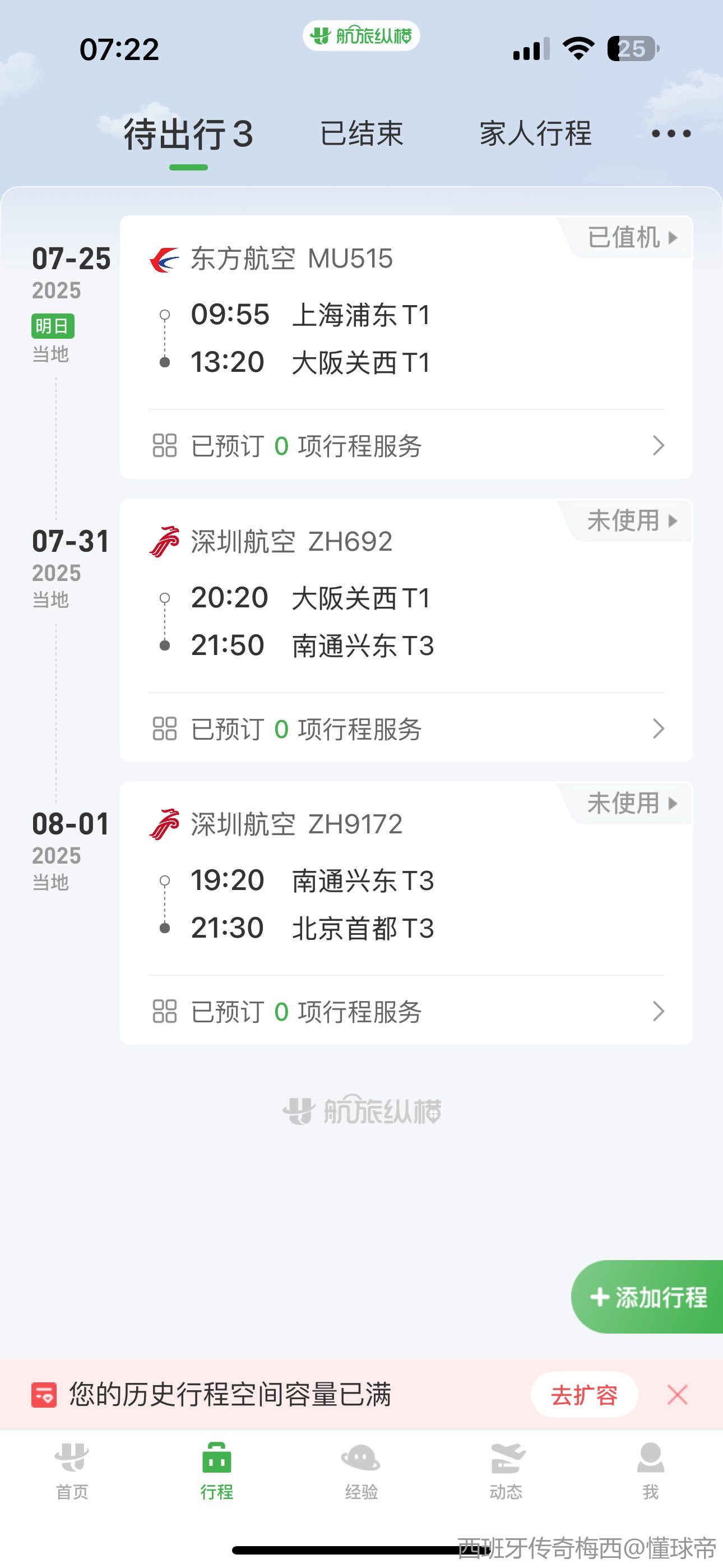The width and height of the screenshot is (723, 1568).
Task: Open 行程服务 row under flight ZH9172
Action: point(406,1011)
